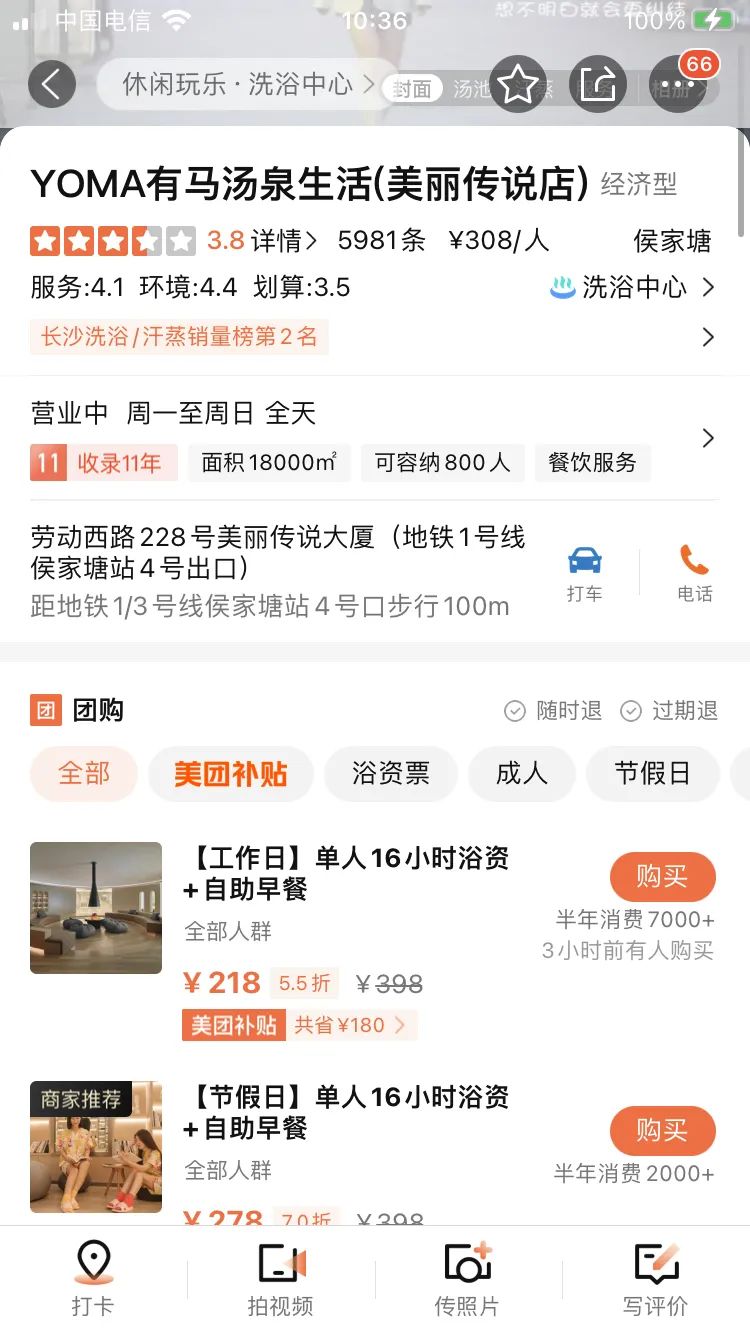The width and height of the screenshot is (750, 1334).
Task: Favorite this shop with the star icon
Action: click(518, 85)
